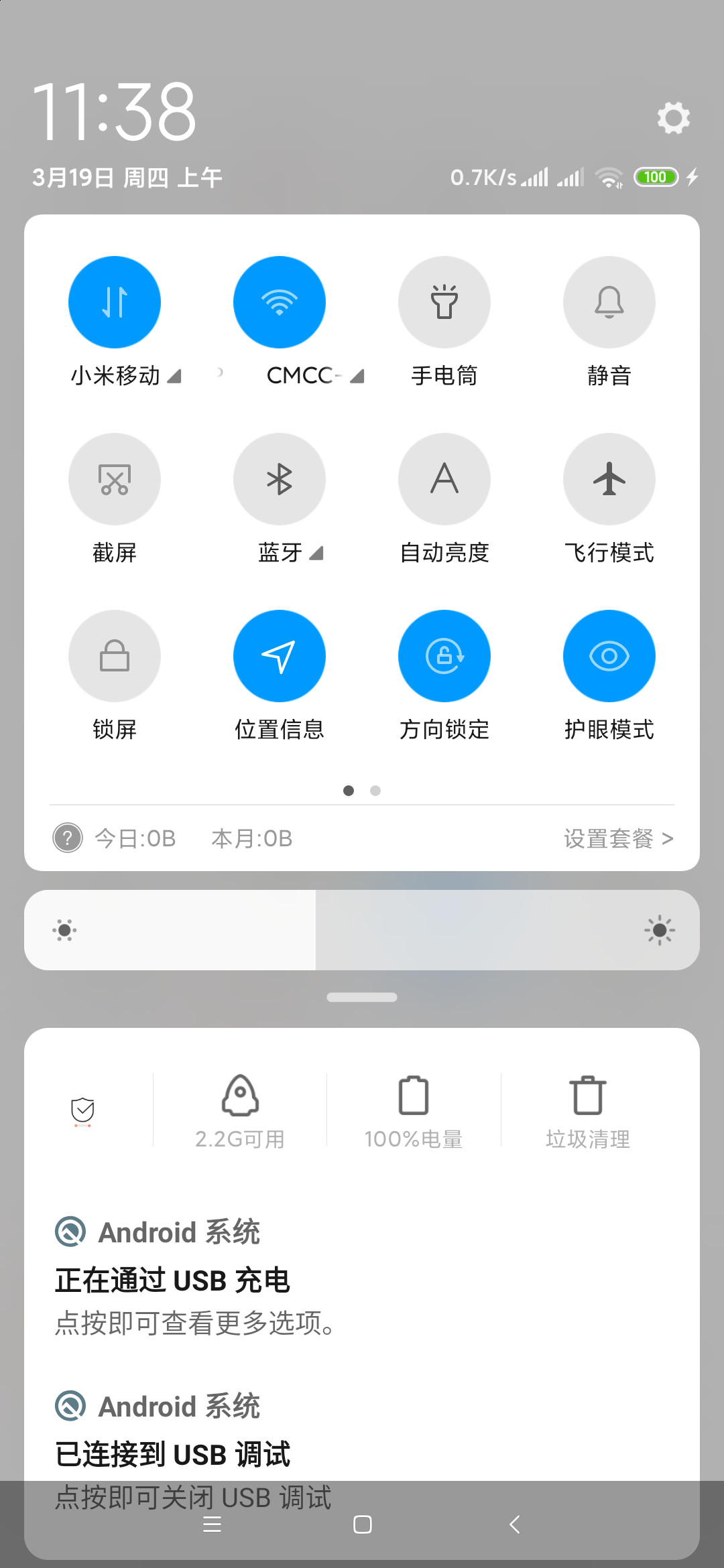Toggle 方向锁定 orientation lock
Viewport: 724px width, 1568px height.
click(444, 656)
